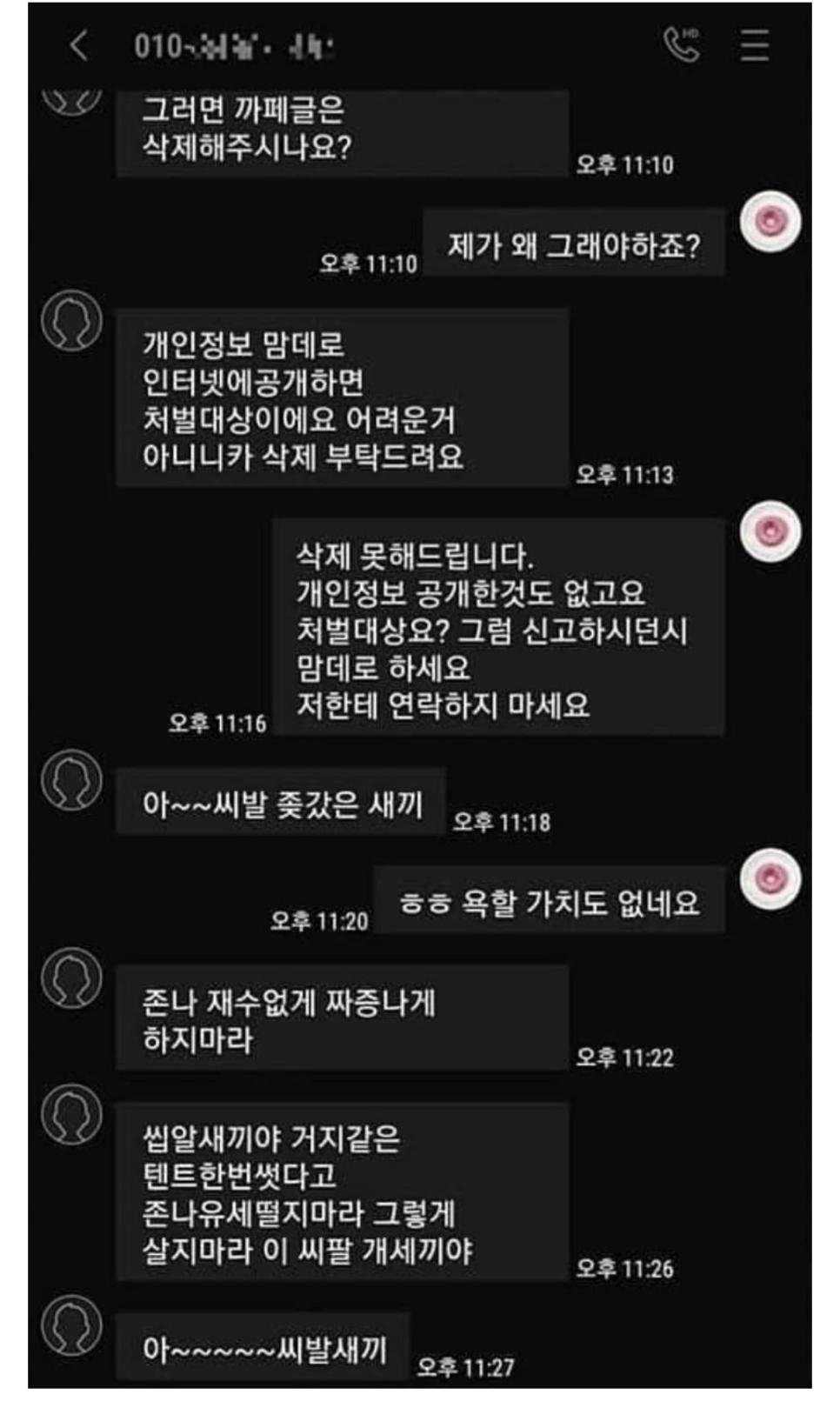Open sender avatar beside the 오후 11:13 message
This screenshot has width=840, height=1408.
72,321
